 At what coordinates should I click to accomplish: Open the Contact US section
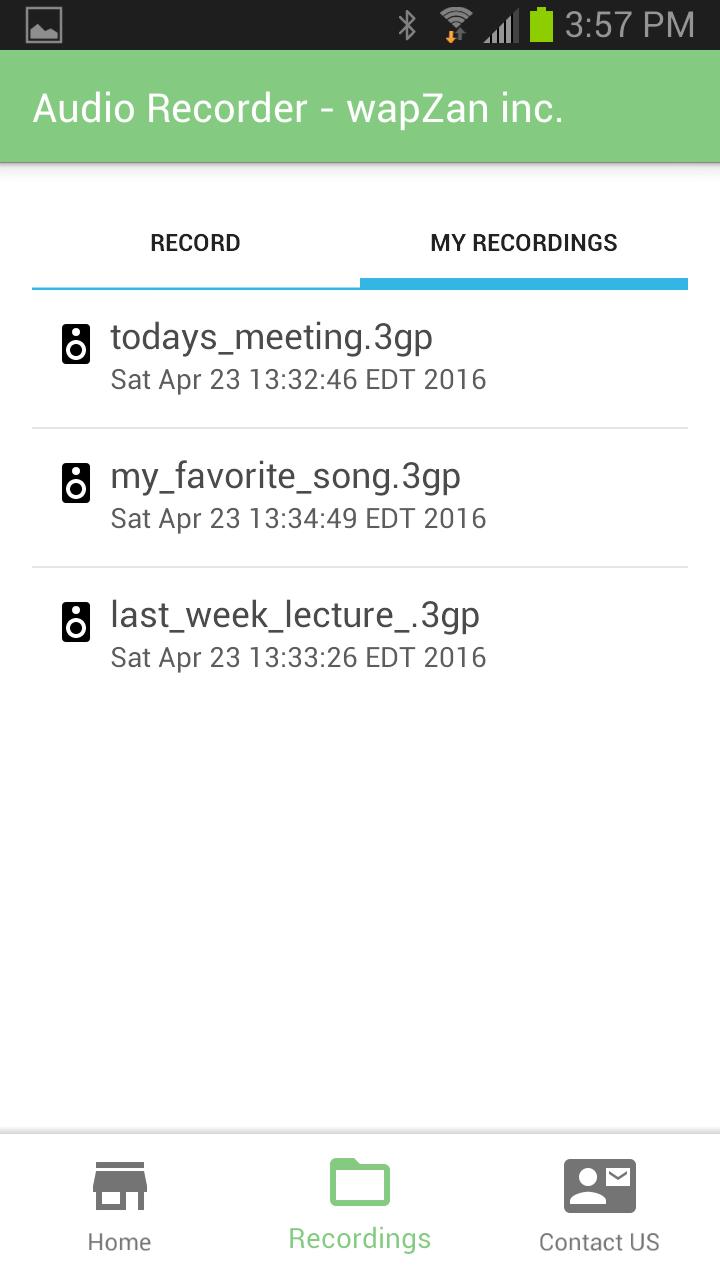(600, 1207)
